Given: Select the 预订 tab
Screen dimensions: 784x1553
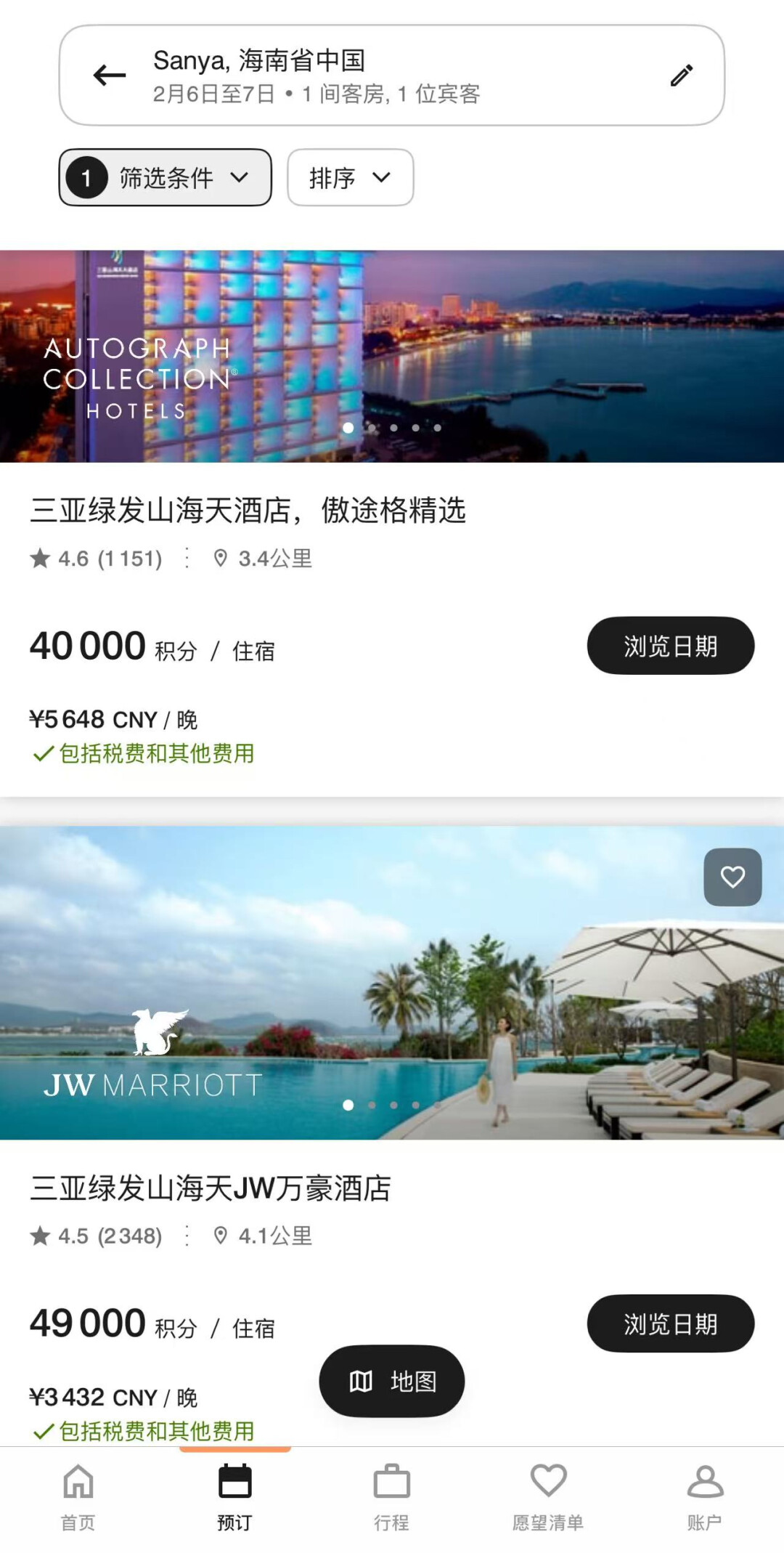Looking at the screenshot, I should coord(234,1498).
